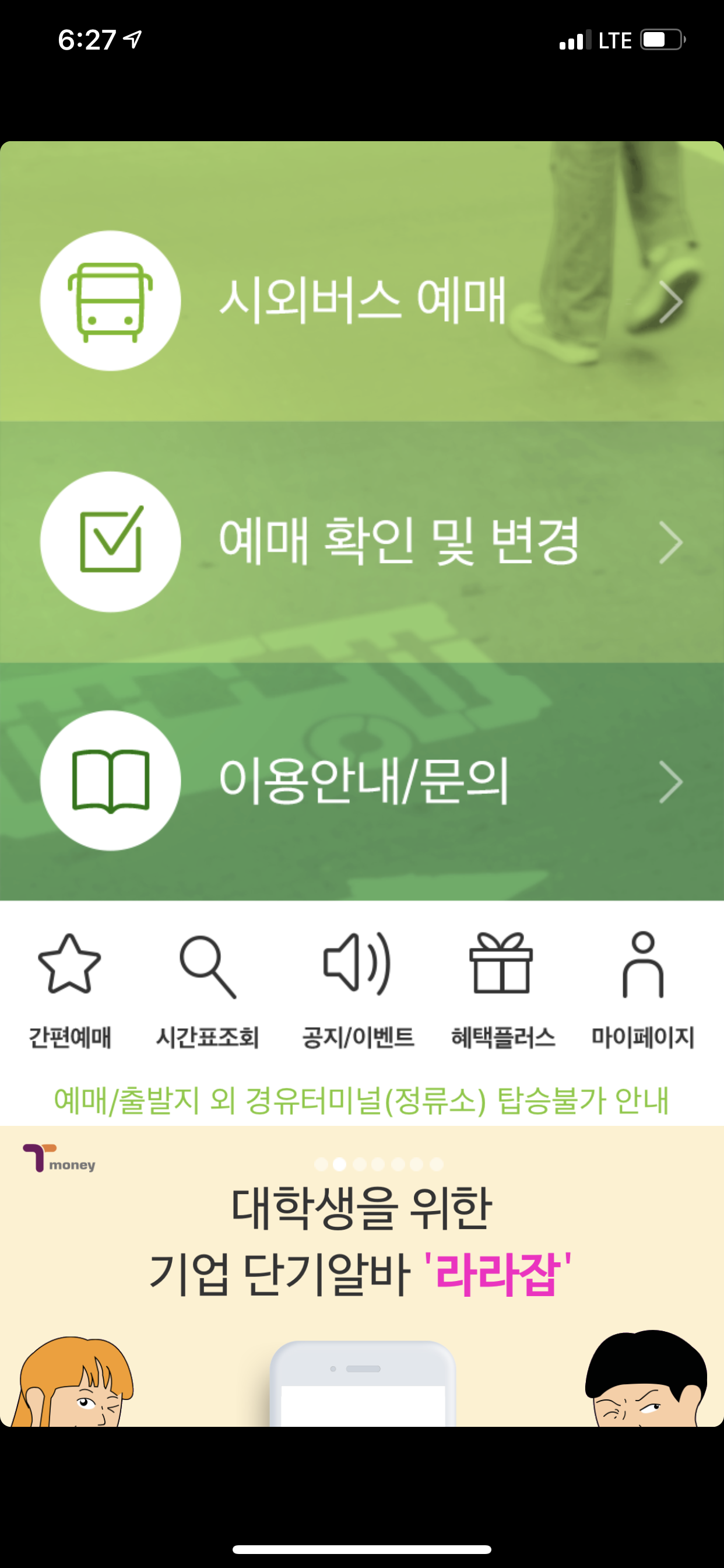724x1568 pixels.
Task: Open the 예매 확인 및 변경 section
Action: coord(362,542)
